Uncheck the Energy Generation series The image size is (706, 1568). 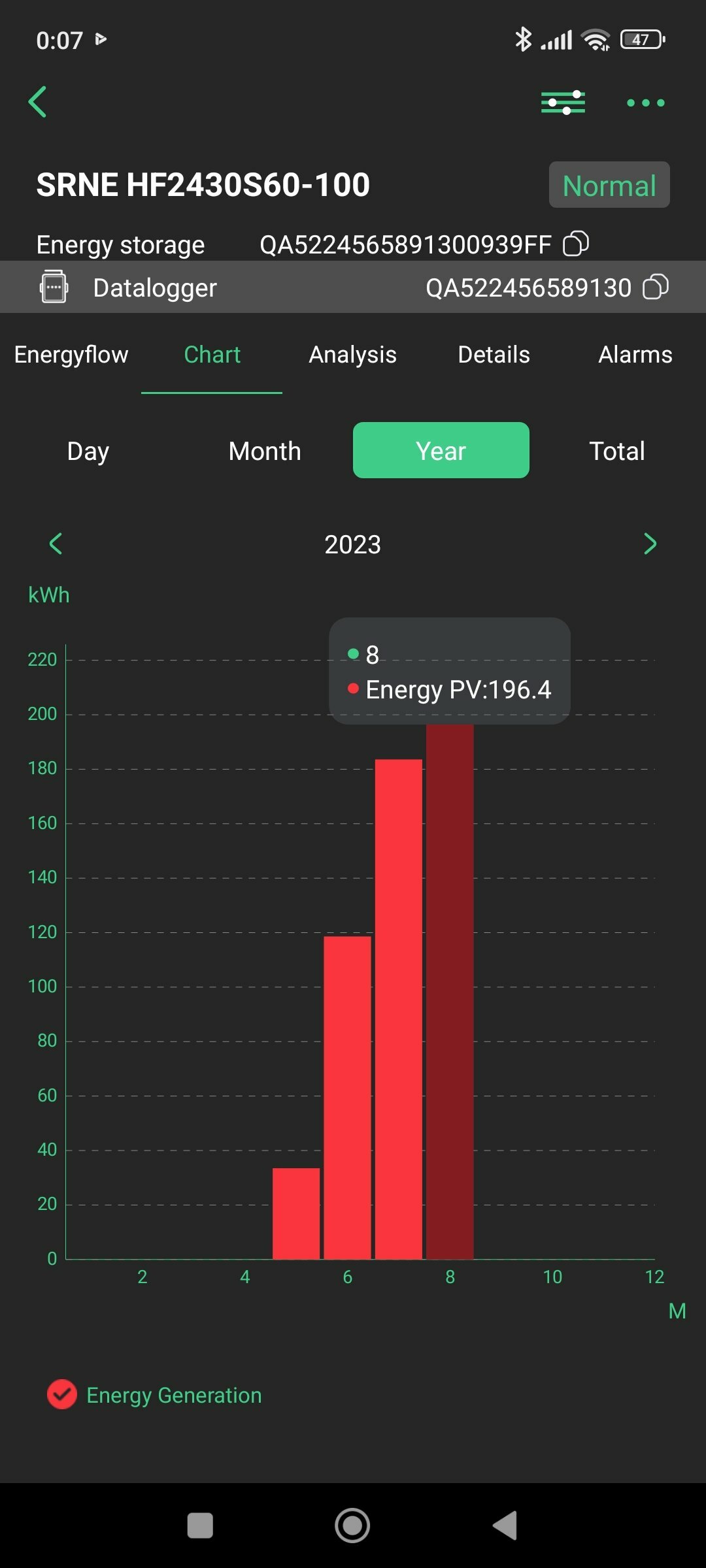62,1395
